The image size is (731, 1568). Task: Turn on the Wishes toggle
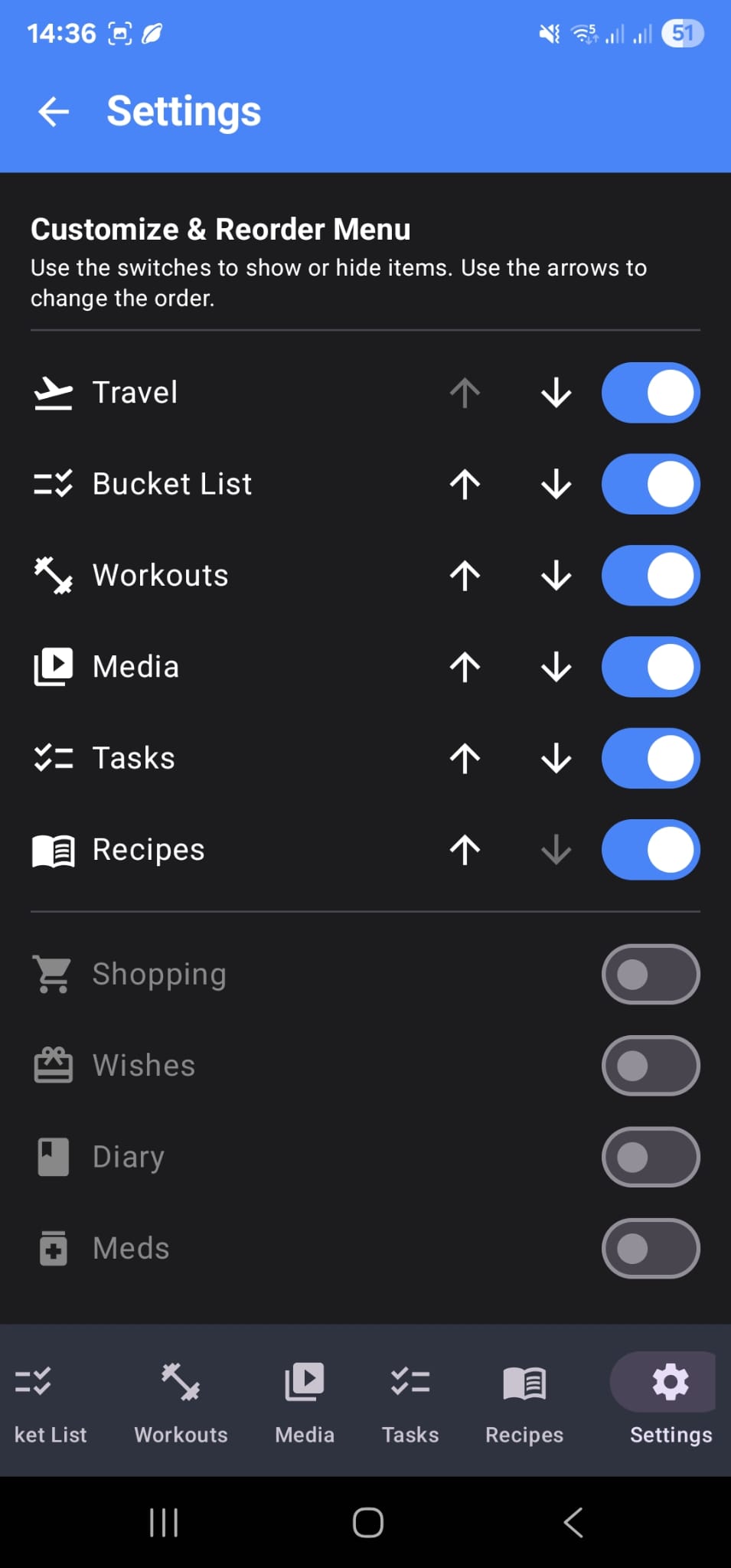click(x=651, y=1064)
